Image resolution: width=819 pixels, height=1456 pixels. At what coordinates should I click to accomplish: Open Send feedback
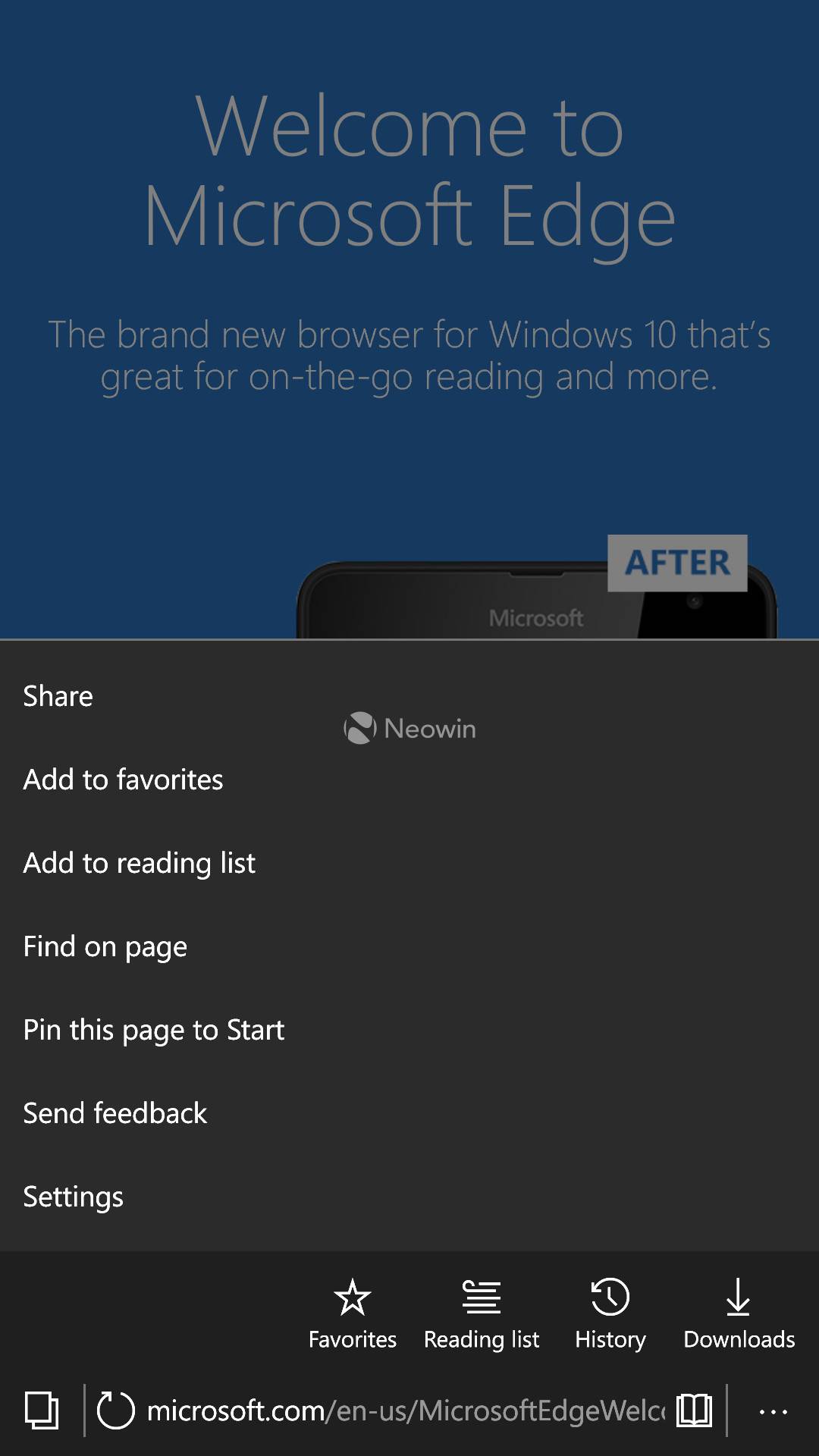(x=409, y=1113)
